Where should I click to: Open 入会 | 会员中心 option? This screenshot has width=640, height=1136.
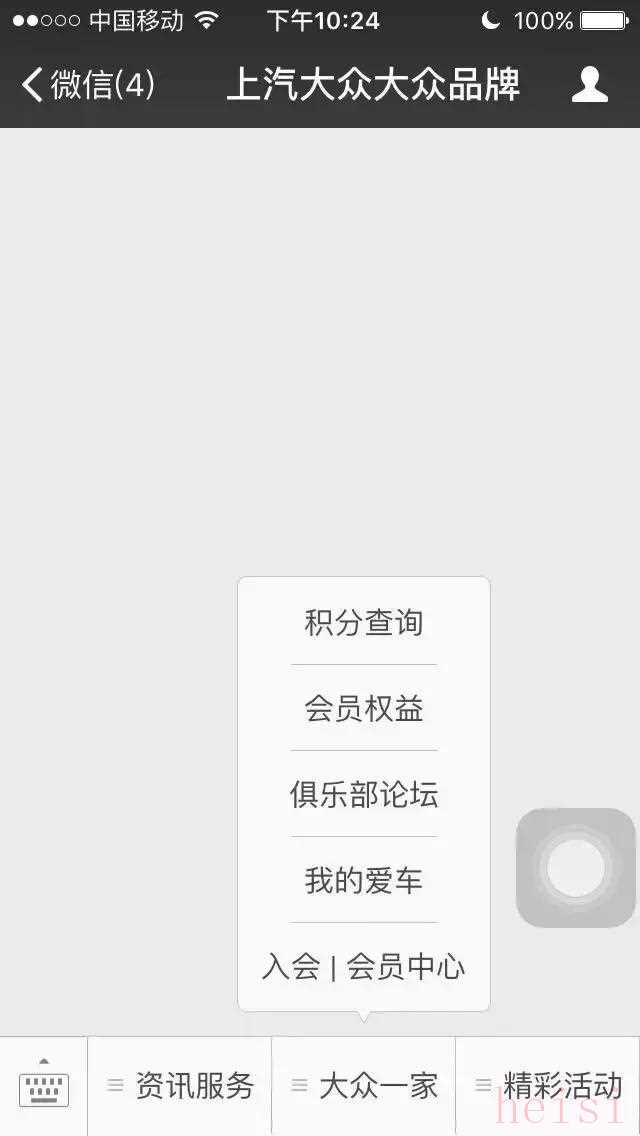coord(364,966)
